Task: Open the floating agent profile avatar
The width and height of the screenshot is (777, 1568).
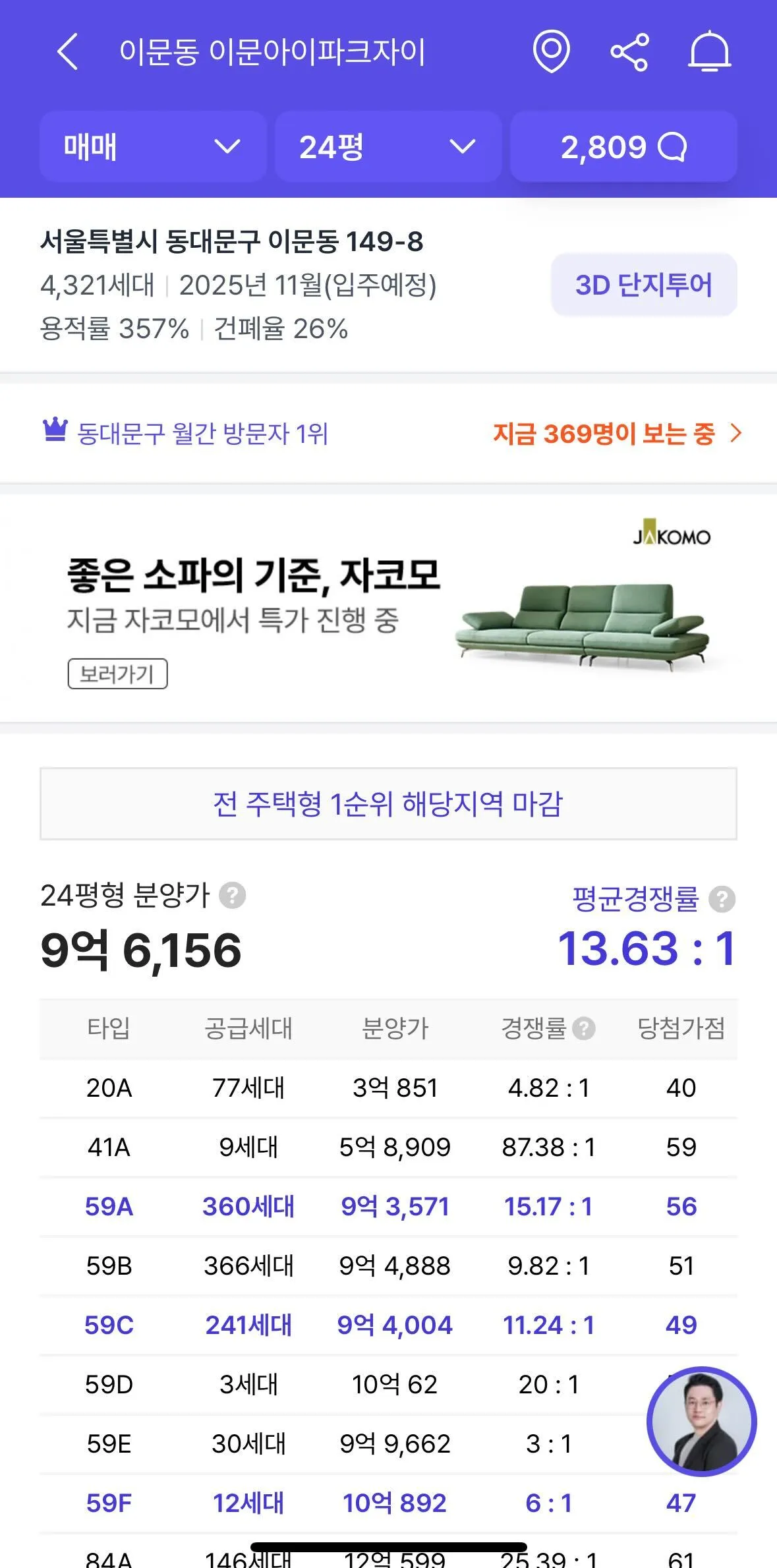Action: pyautogui.click(x=701, y=1421)
